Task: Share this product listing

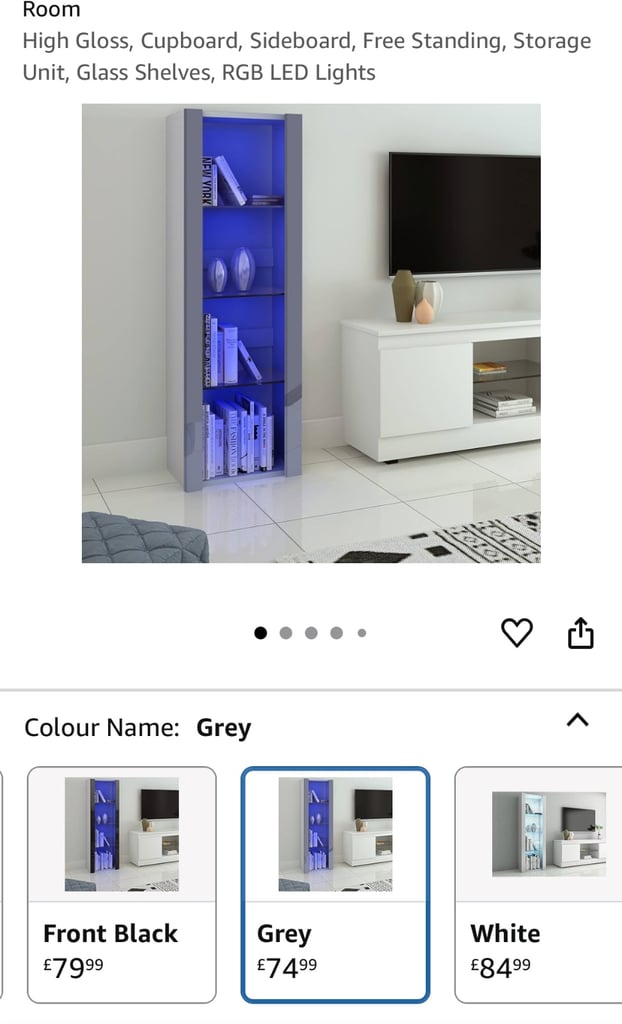Action: point(580,632)
